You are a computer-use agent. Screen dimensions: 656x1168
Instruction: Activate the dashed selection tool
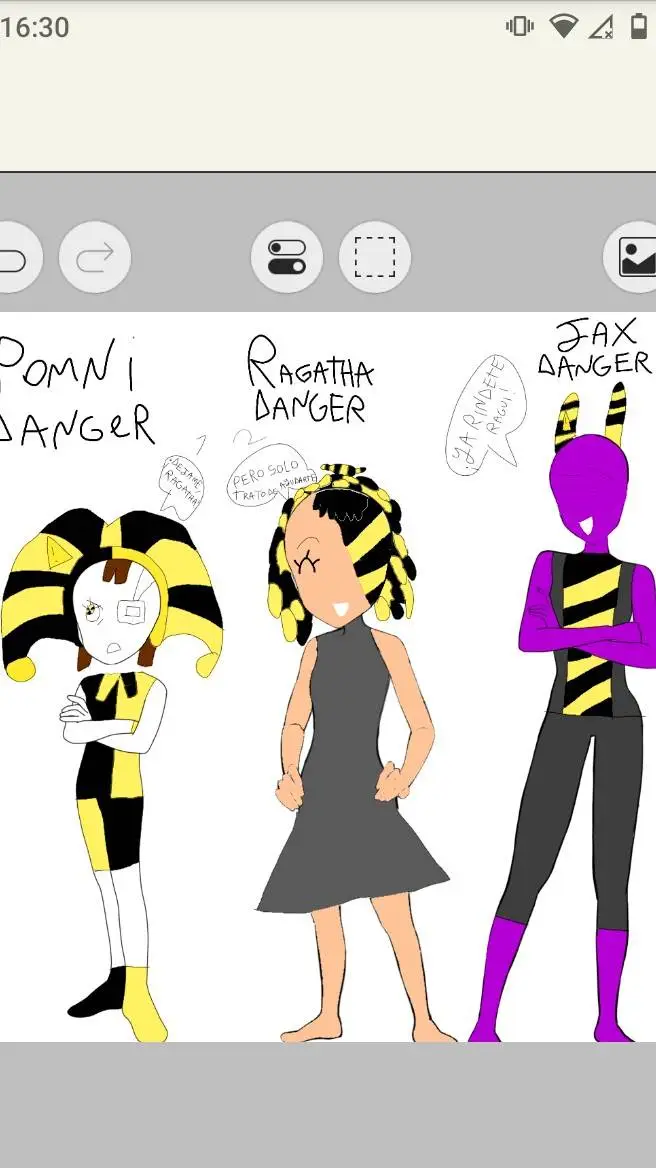click(375, 258)
